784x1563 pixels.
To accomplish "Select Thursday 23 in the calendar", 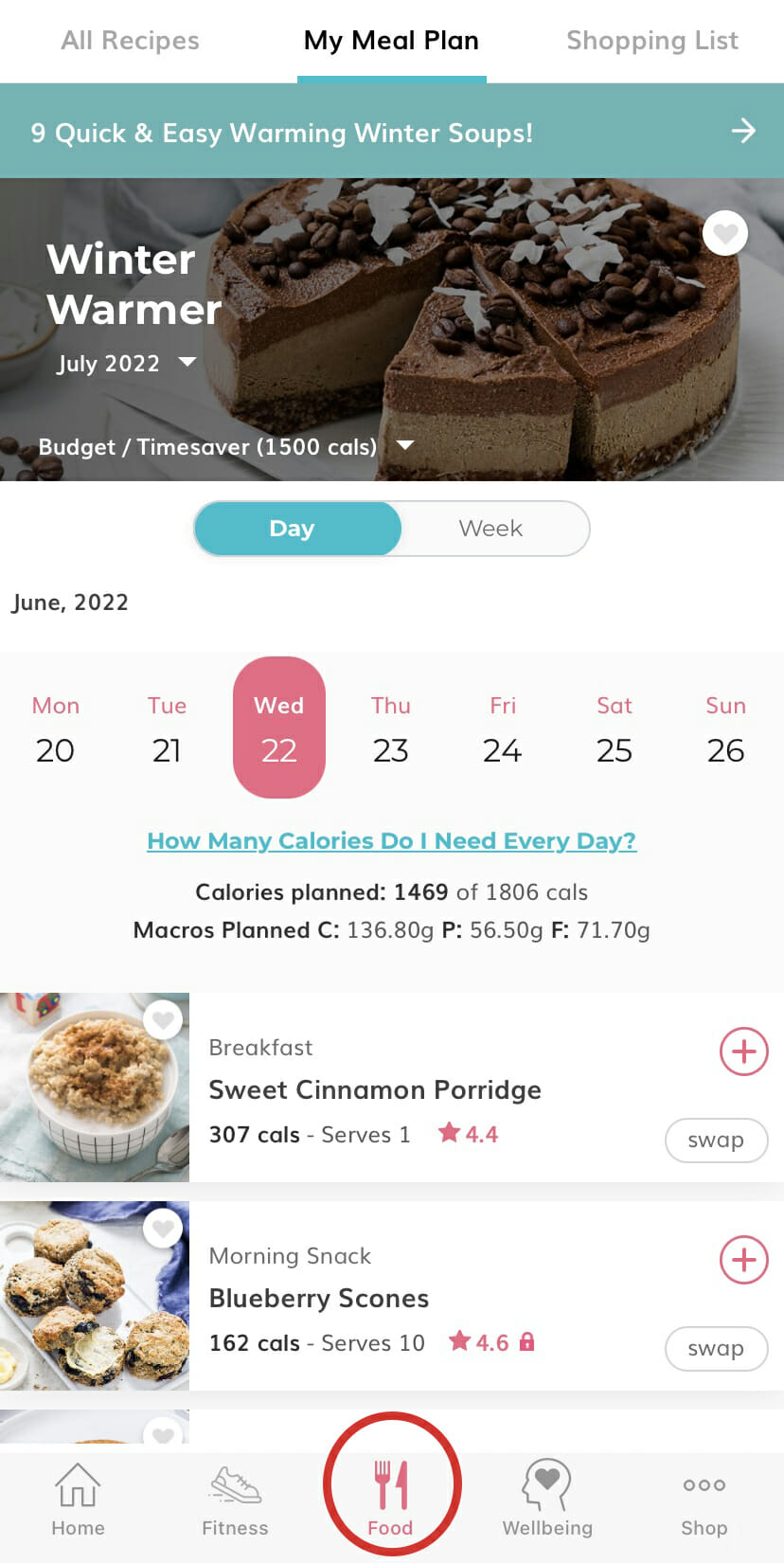I will point(390,728).
